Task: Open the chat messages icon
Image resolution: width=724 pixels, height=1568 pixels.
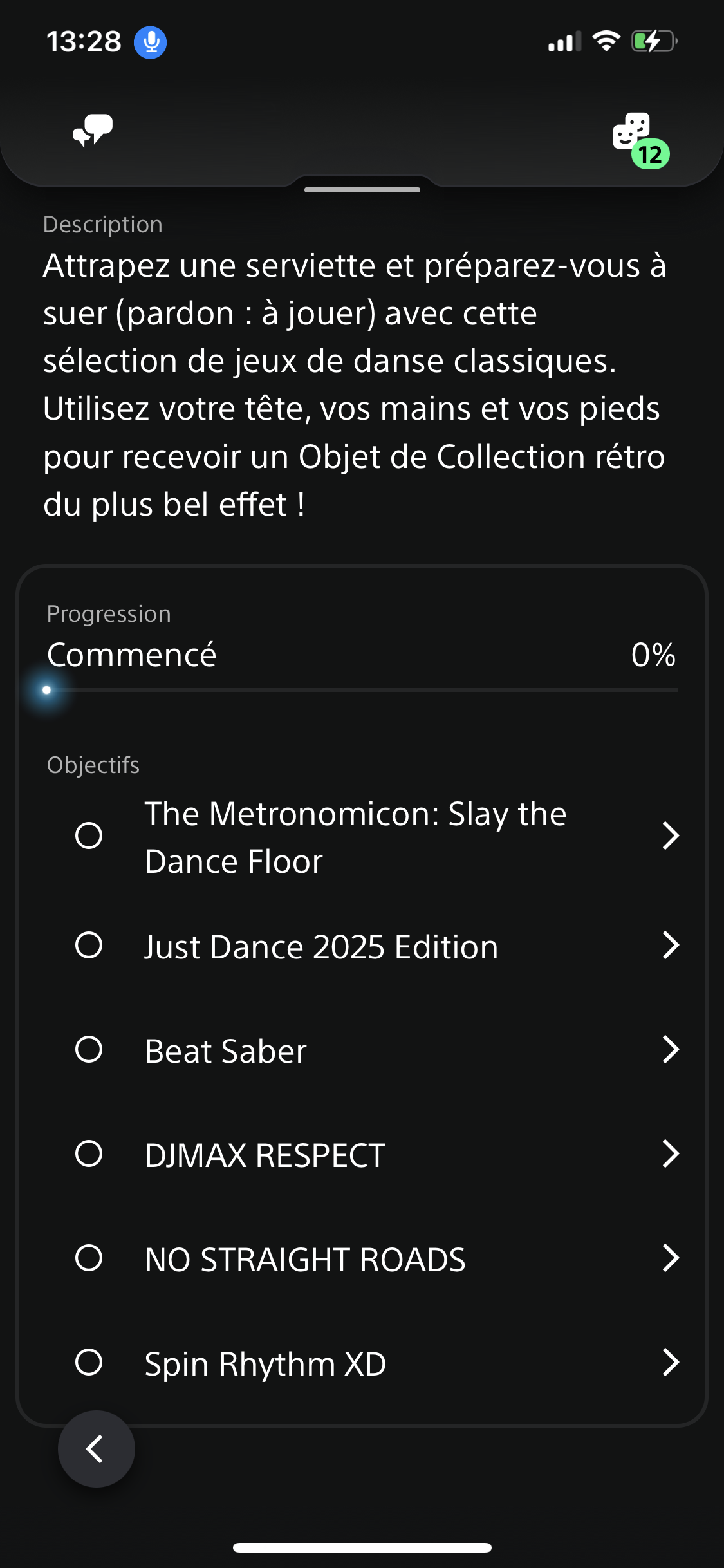Action: (x=93, y=131)
